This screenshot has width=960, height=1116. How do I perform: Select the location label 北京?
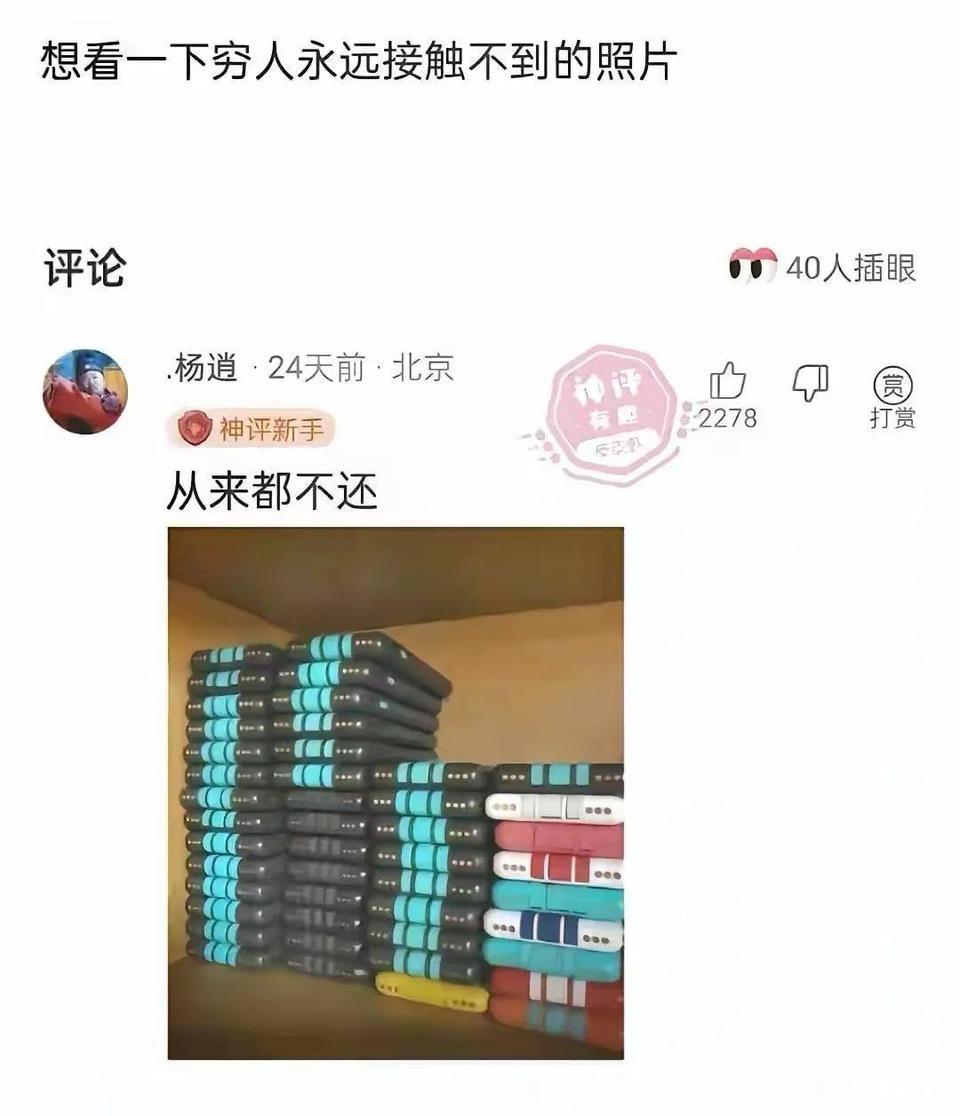pyautogui.click(x=430, y=368)
